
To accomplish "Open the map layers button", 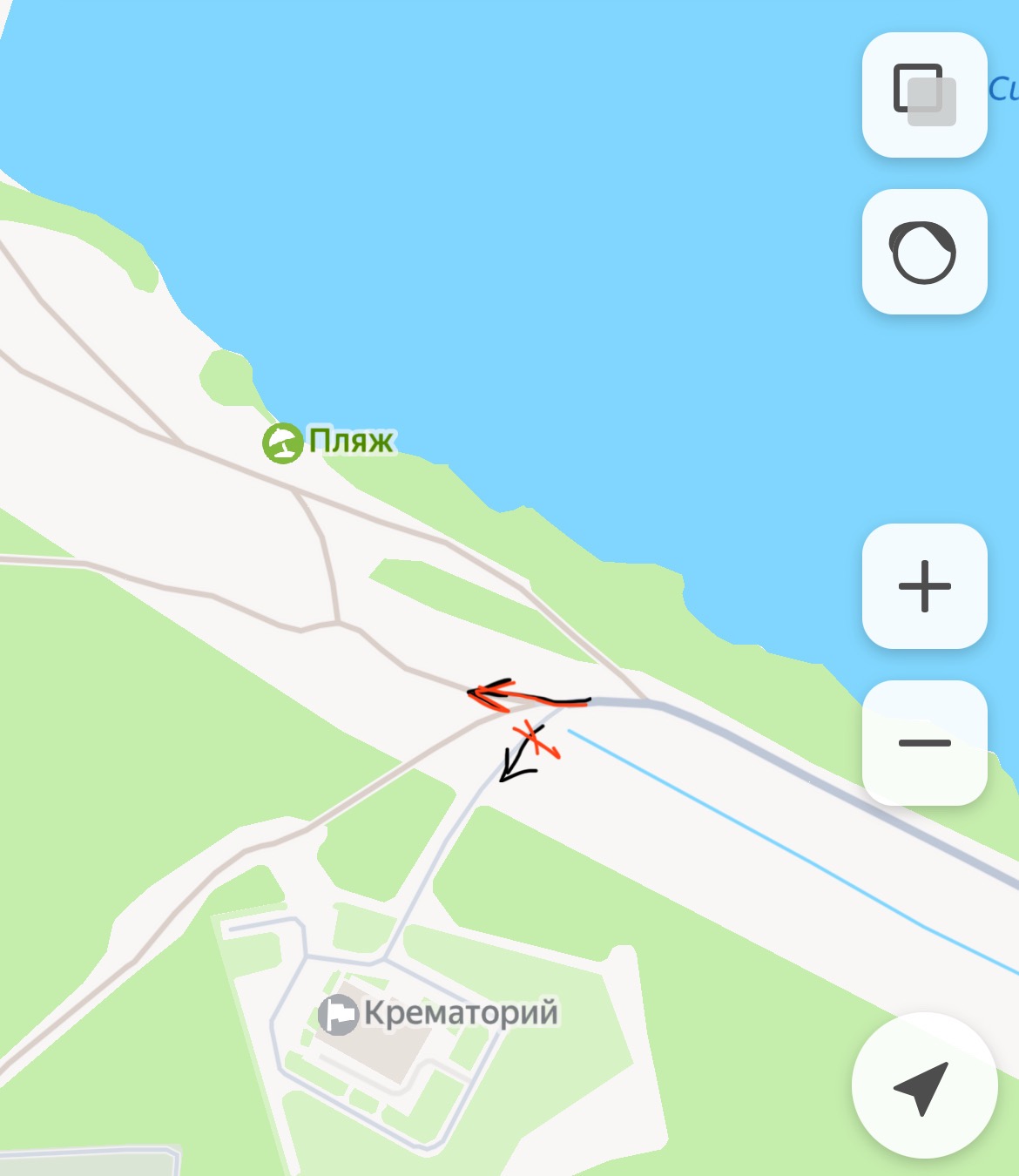I will pyautogui.click(x=924, y=95).
